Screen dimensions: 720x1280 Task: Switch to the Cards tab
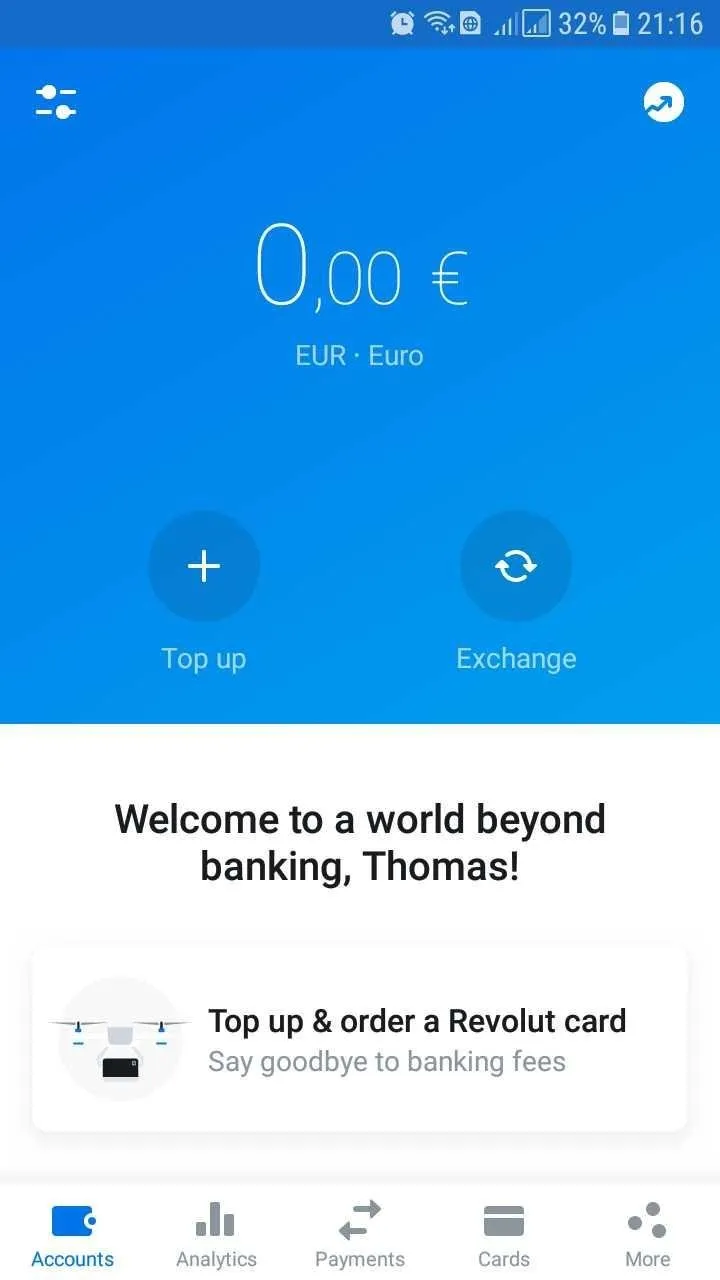pyautogui.click(x=504, y=1234)
